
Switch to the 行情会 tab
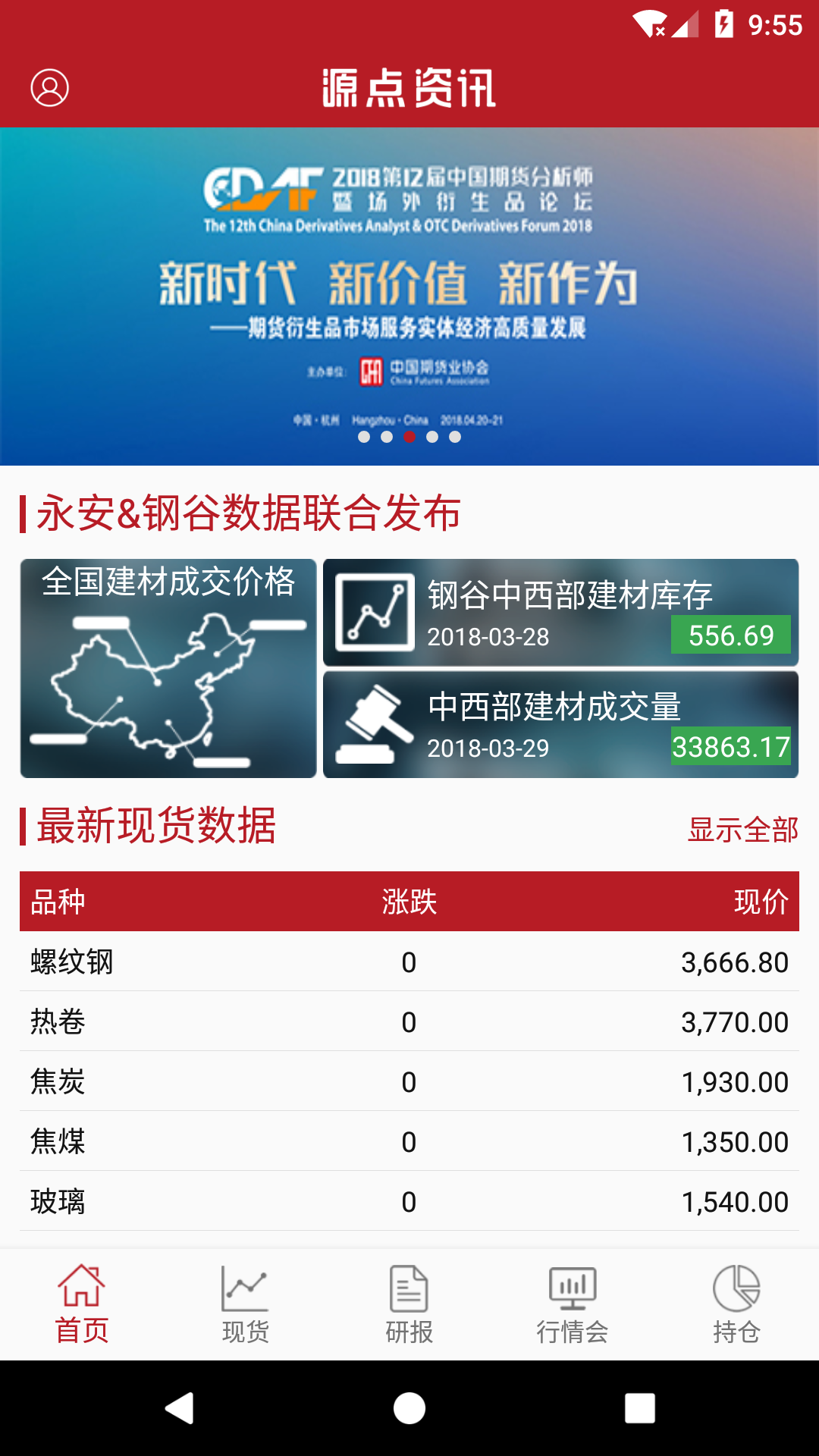coord(573,1304)
